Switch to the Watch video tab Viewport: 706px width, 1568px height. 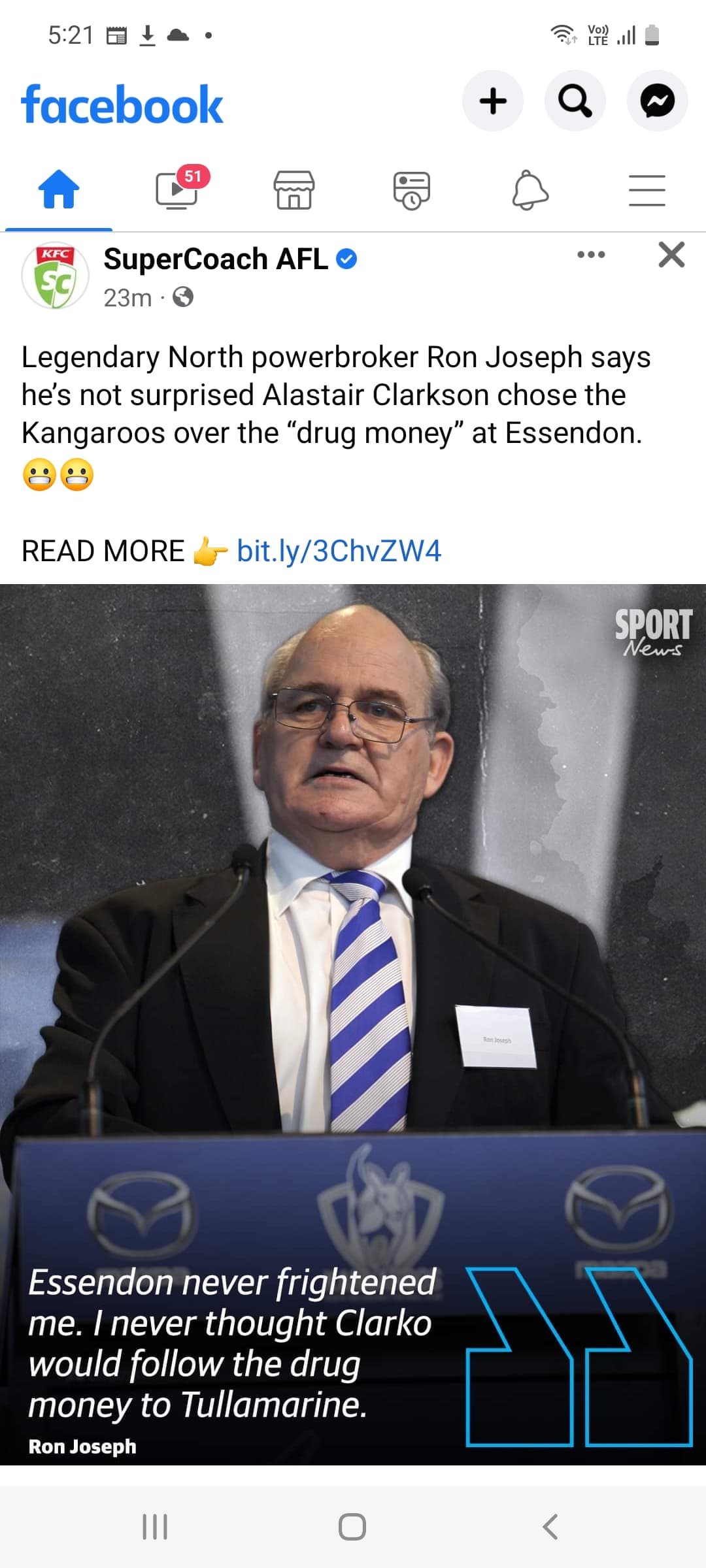point(176,189)
